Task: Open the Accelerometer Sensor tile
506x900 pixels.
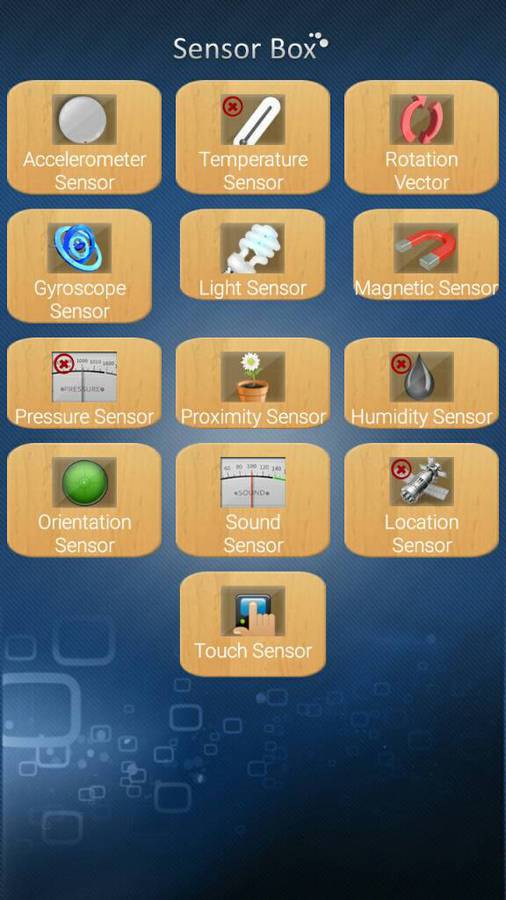Action: click(84, 137)
